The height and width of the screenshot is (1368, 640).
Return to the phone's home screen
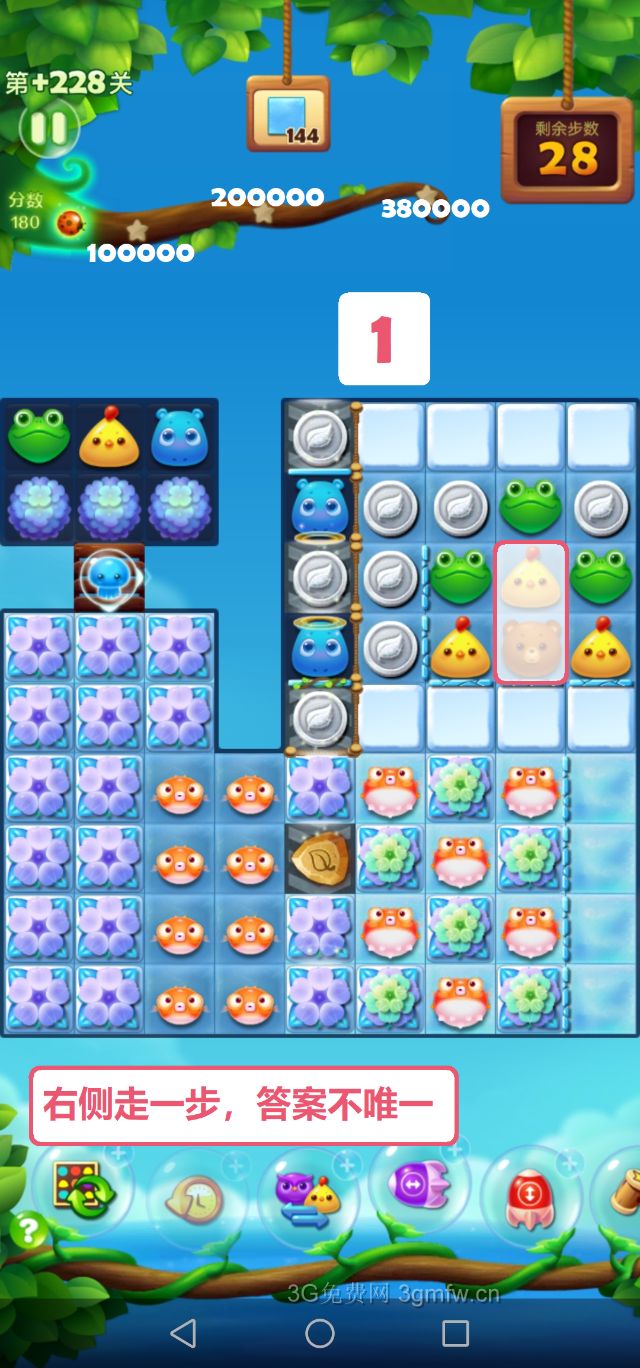point(320,1332)
